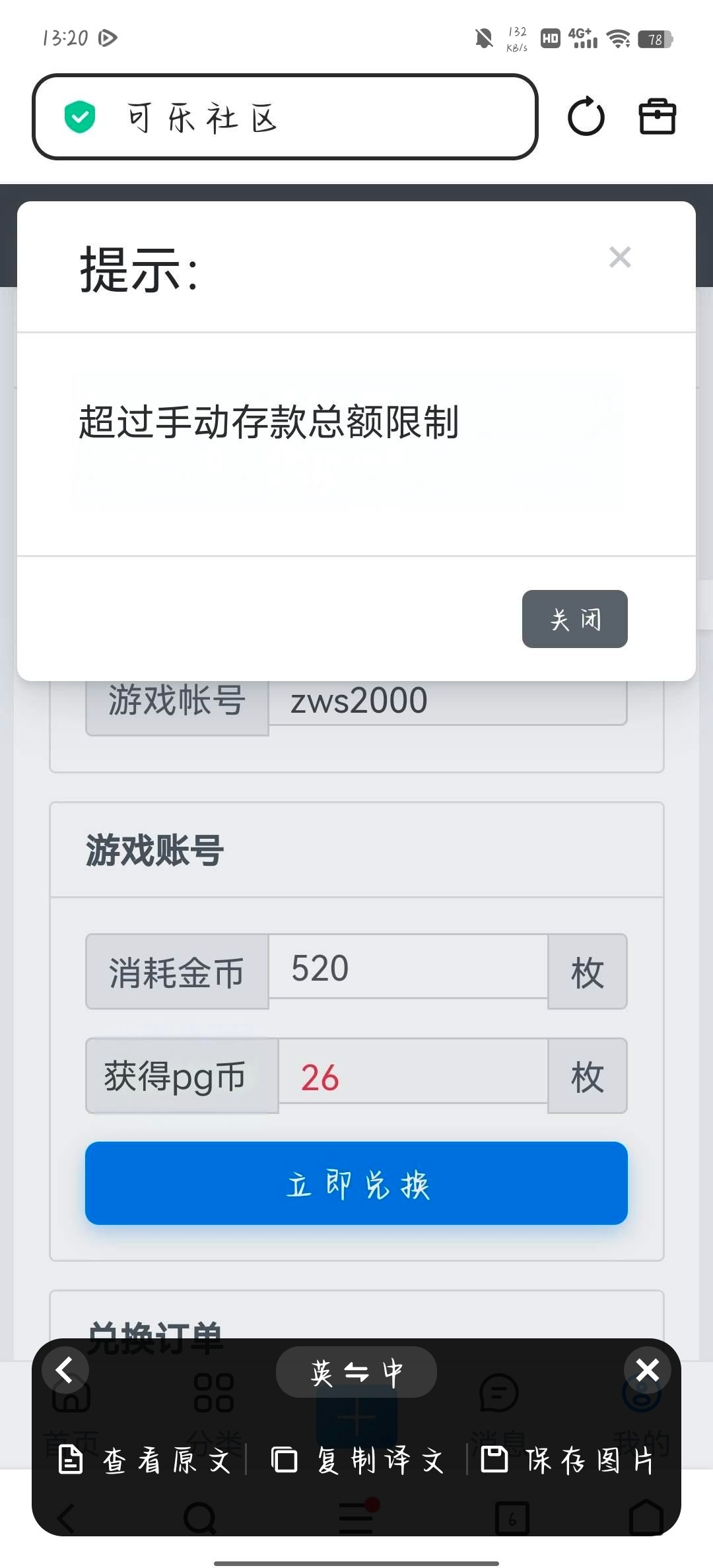Tap 查看原文 to view original text
The height and width of the screenshot is (1568, 713).
click(x=145, y=1460)
